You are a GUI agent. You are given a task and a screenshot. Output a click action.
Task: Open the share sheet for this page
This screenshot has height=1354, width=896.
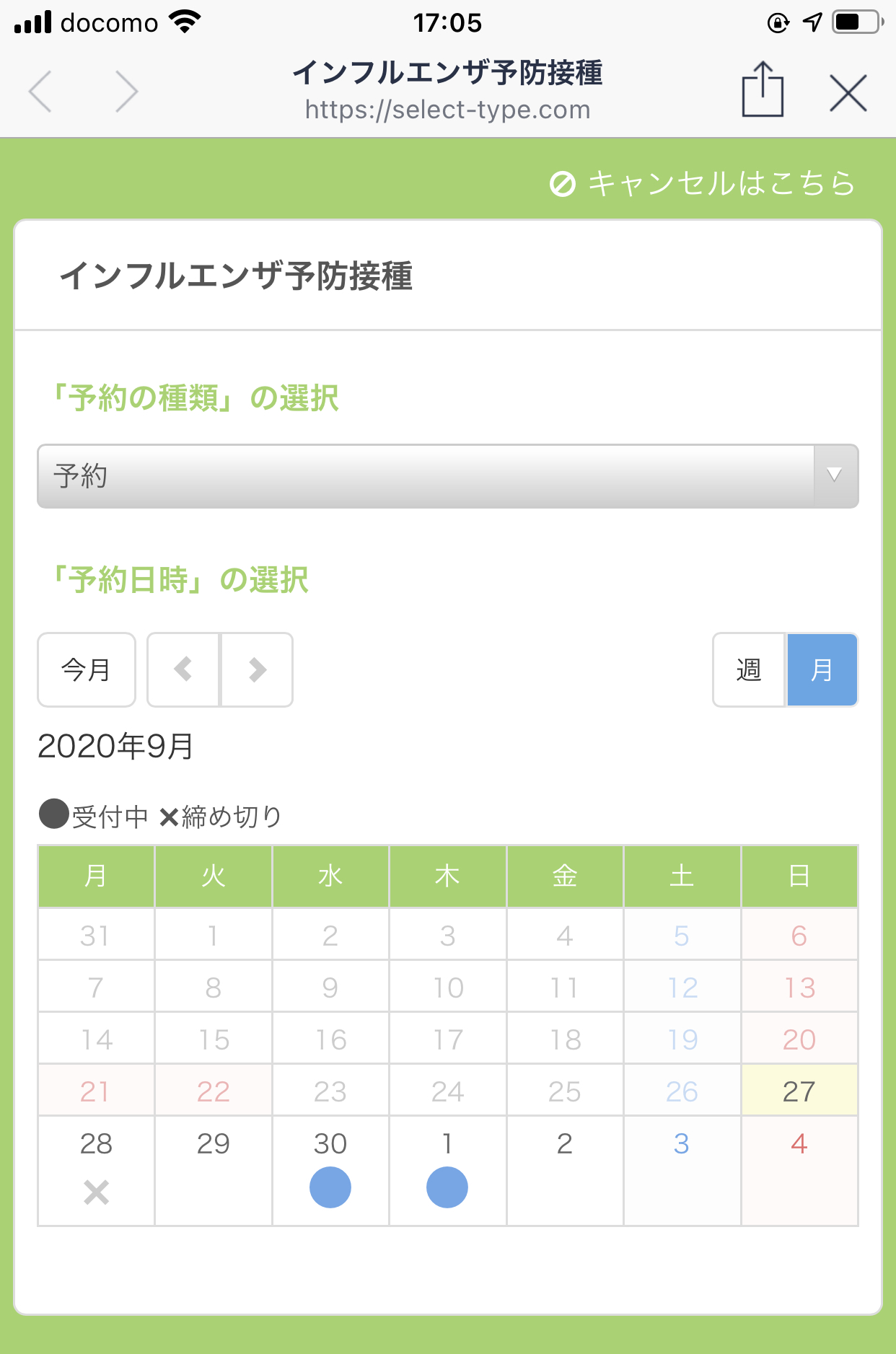click(x=763, y=90)
